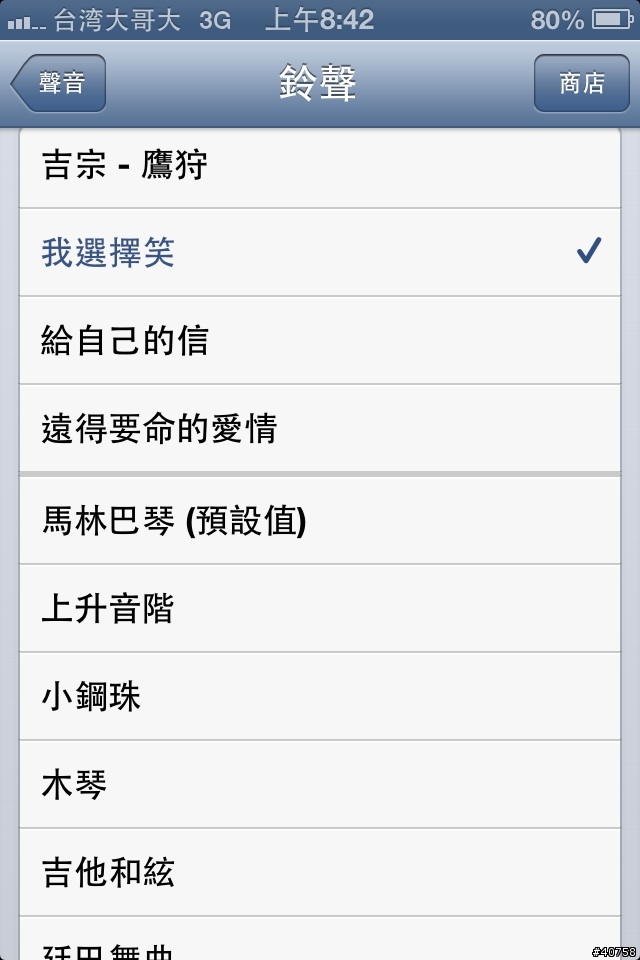Go back to 聲音 settings
Screen dimensions: 640x960
click(60, 83)
